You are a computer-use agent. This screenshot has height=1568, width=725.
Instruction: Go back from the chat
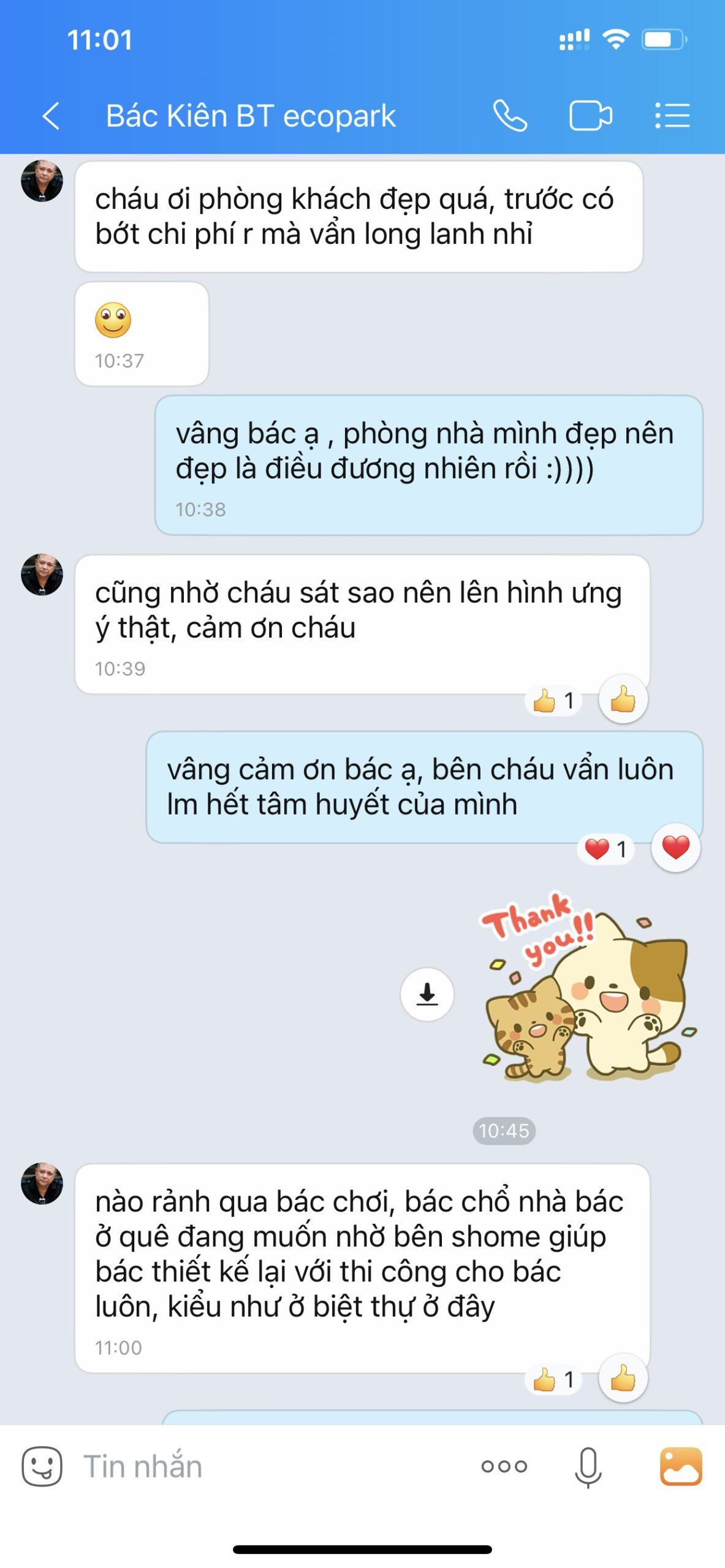point(51,116)
